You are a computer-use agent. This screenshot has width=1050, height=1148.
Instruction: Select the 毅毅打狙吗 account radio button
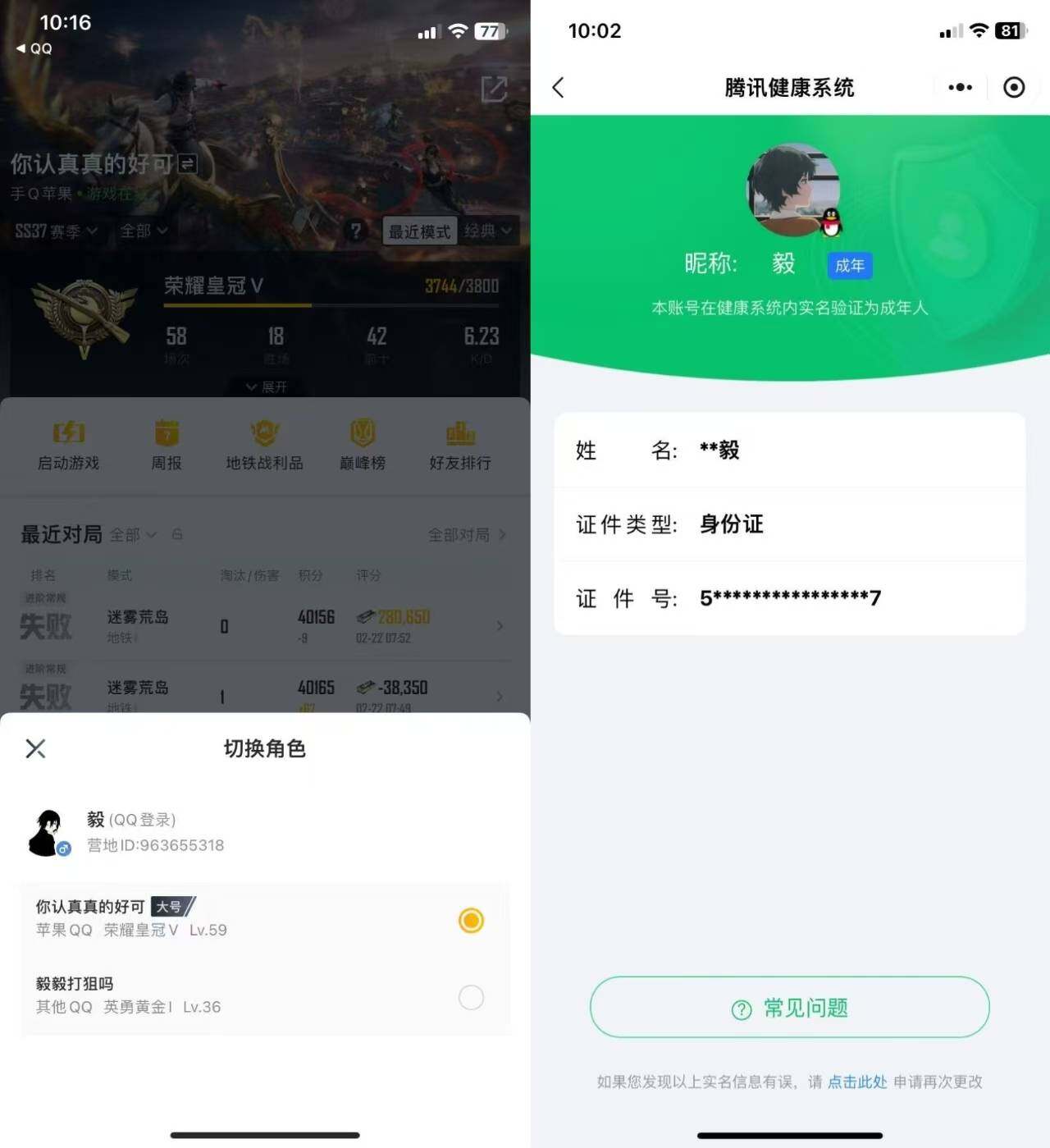(470, 998)
